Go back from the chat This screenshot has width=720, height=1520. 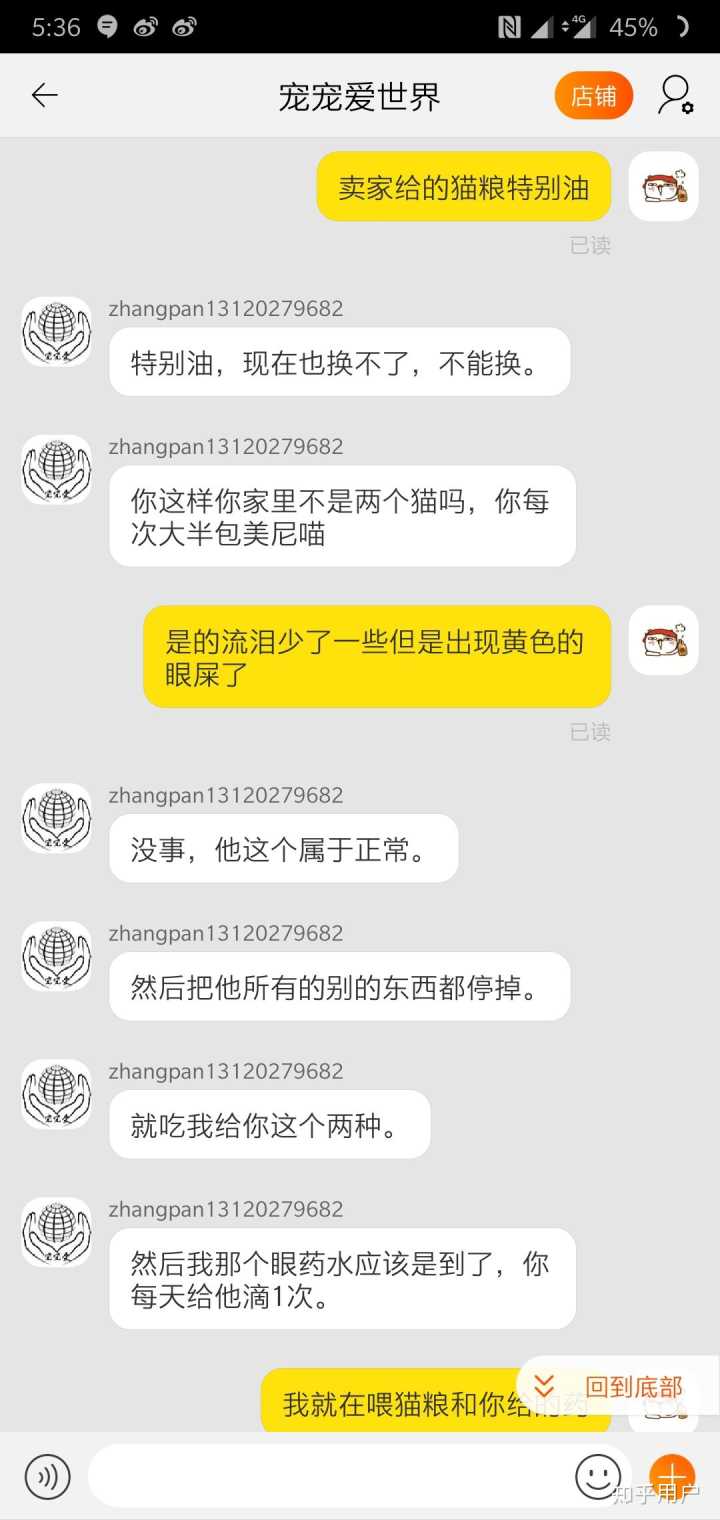tap(45, 96)
